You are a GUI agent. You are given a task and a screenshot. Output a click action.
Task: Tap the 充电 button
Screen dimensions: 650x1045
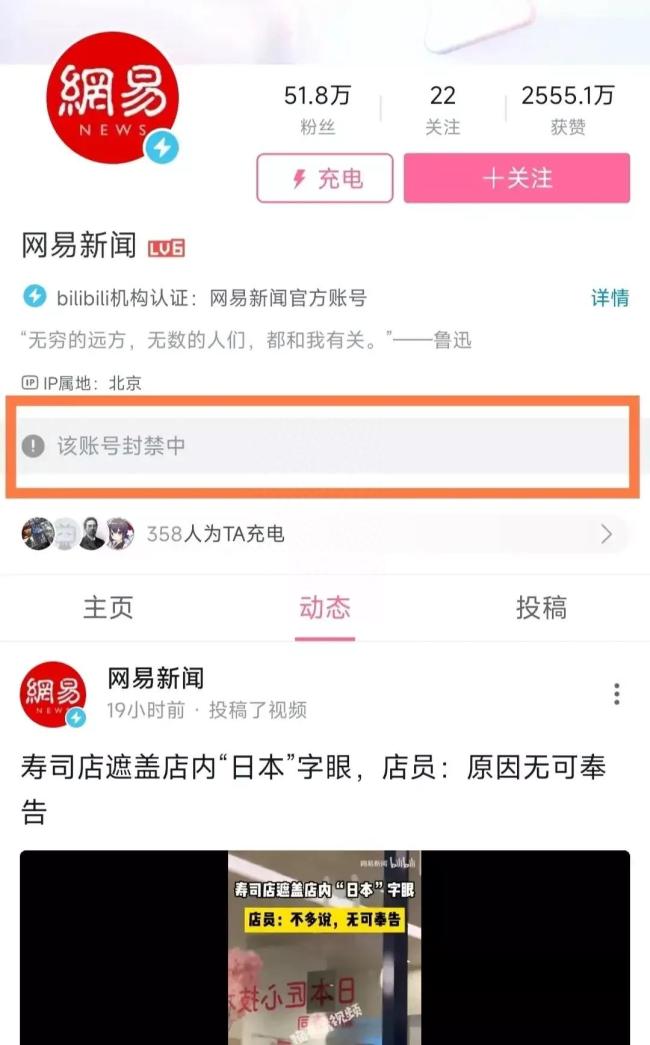point(323,178)
